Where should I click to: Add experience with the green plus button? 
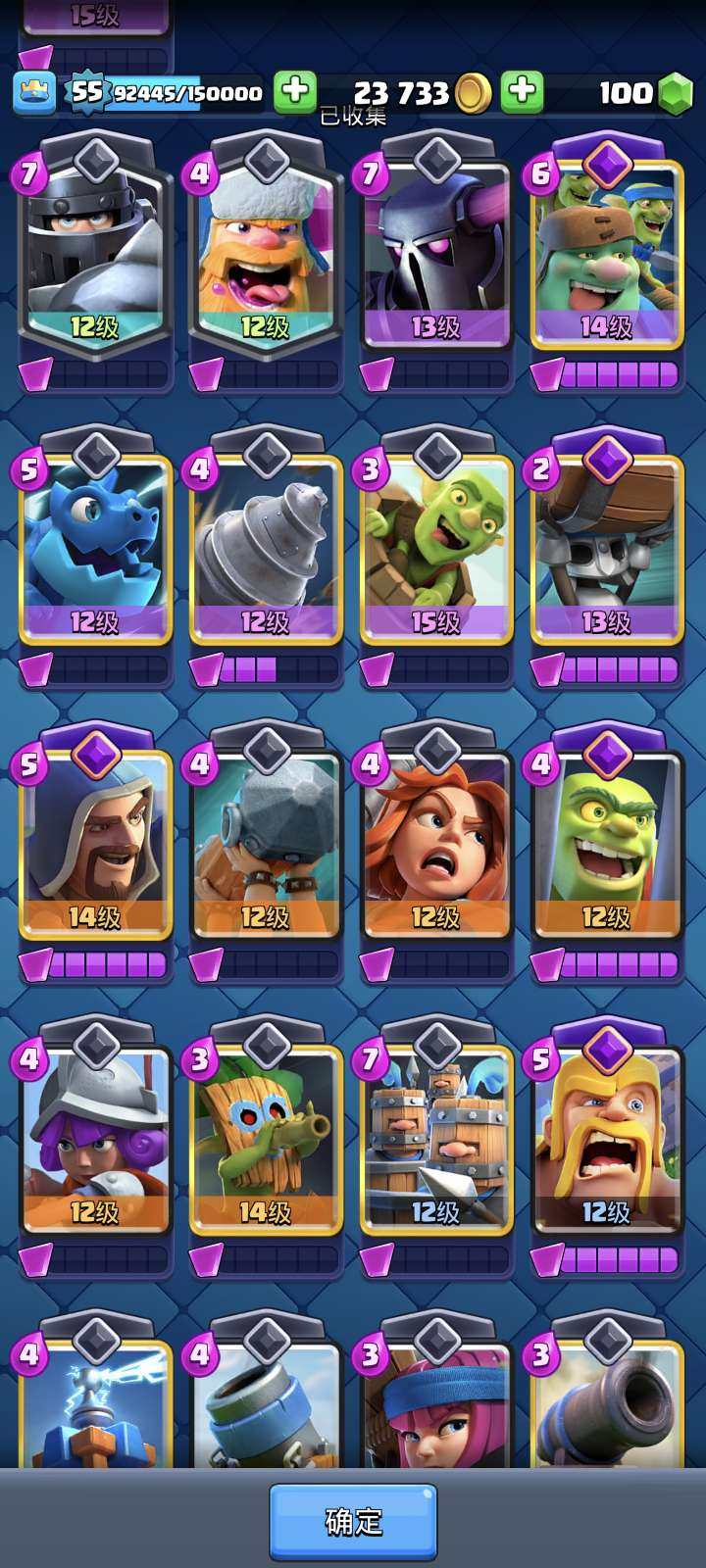click(294, 92)
